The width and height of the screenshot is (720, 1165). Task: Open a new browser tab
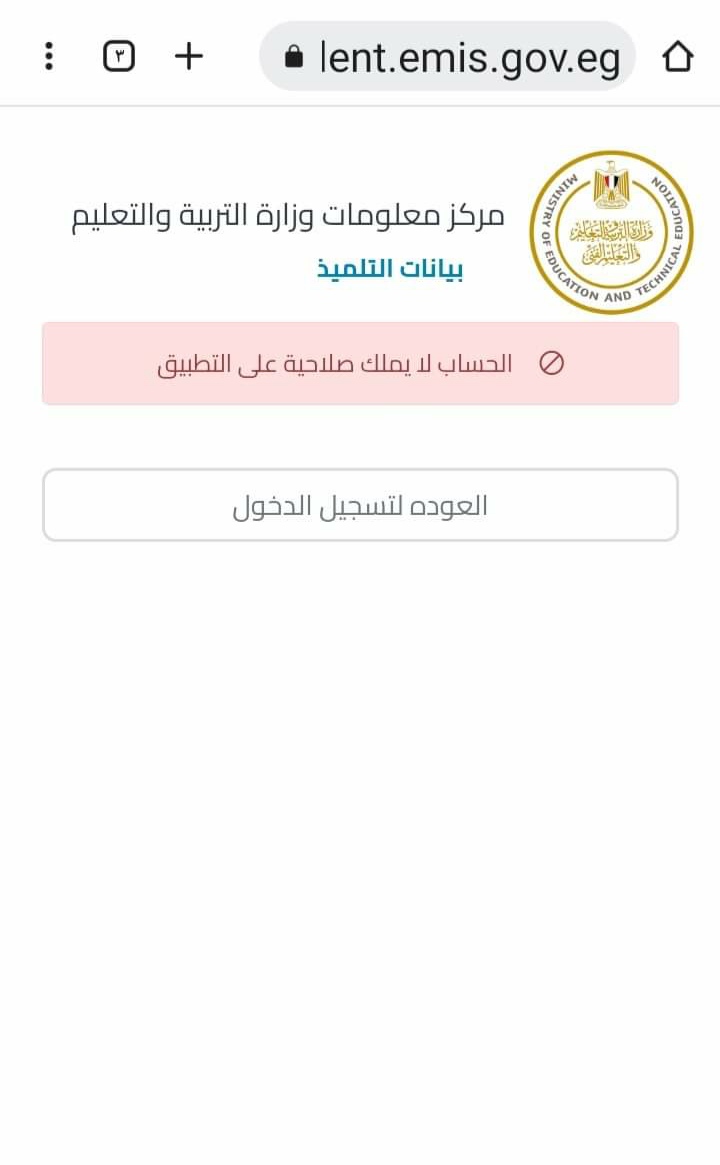[x=189, y=56]
